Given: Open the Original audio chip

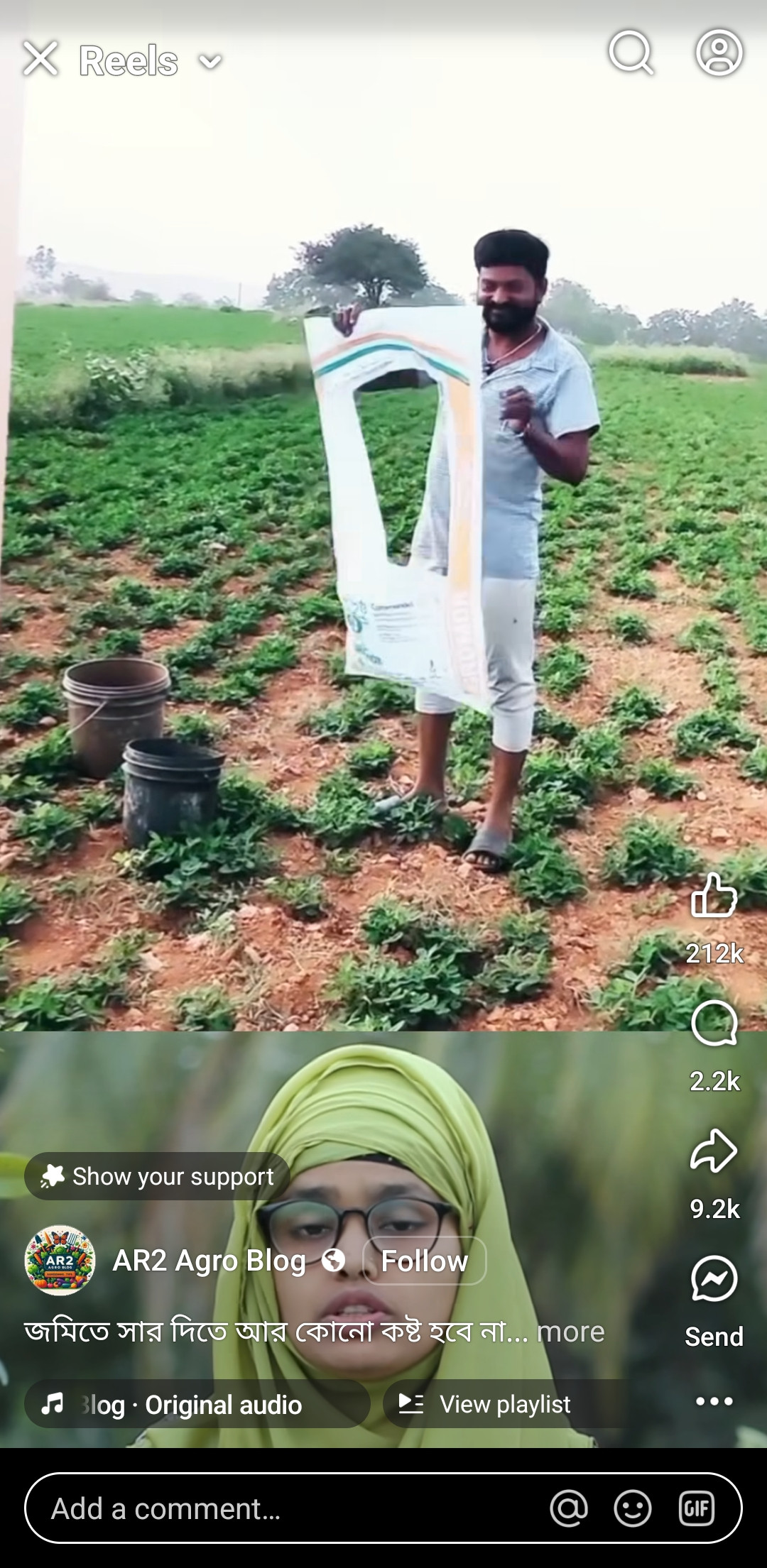Looking at the screenshot, I should 197,1404.
